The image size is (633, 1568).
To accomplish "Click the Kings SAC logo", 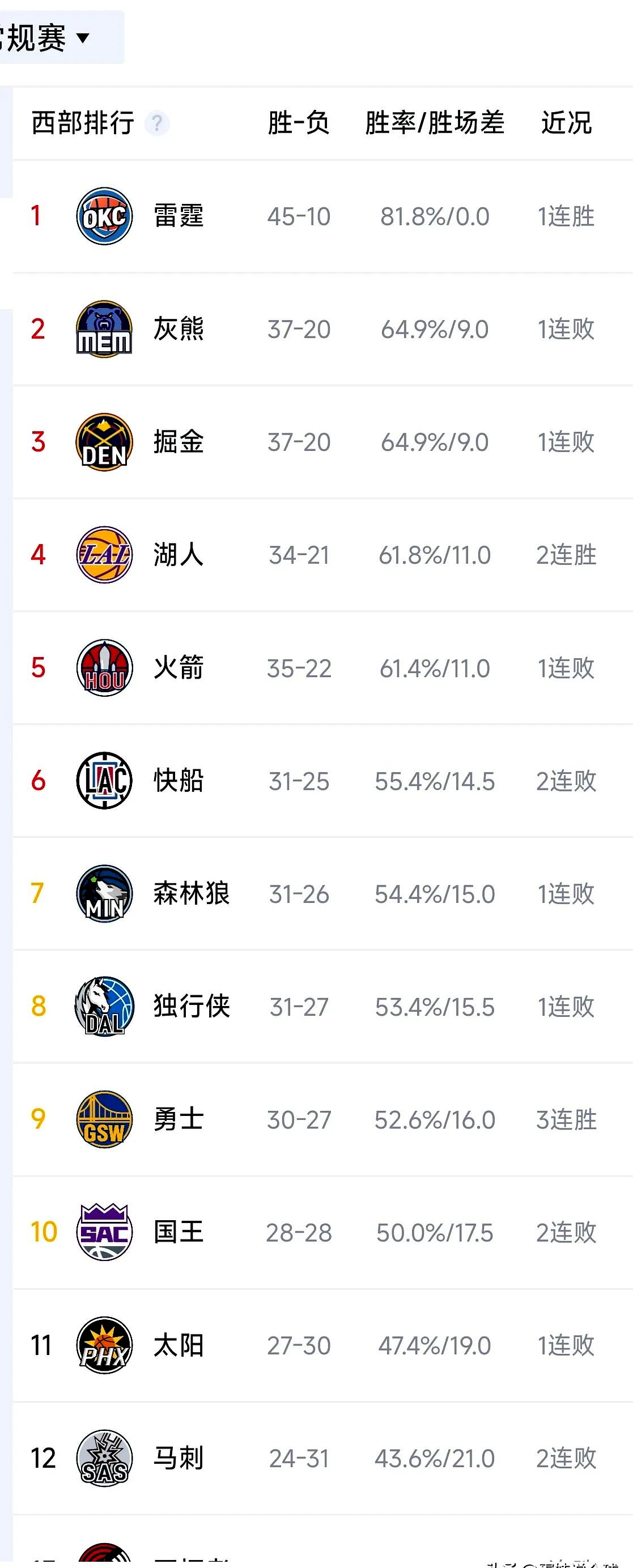I will pos(104,1233).
